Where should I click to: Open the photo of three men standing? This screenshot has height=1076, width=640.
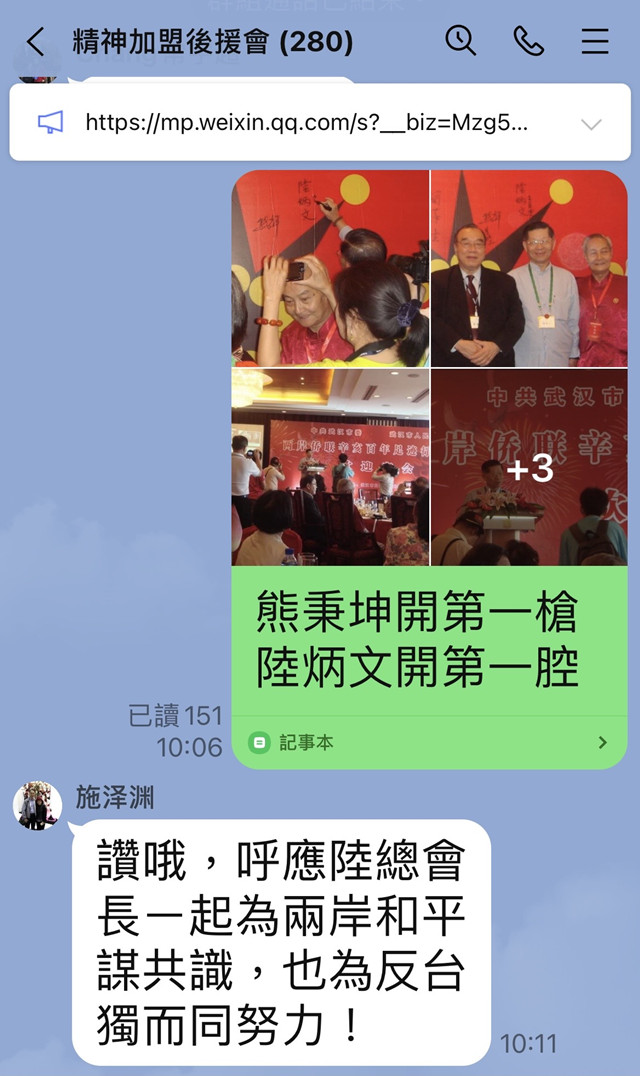click(x=529, y=268)
